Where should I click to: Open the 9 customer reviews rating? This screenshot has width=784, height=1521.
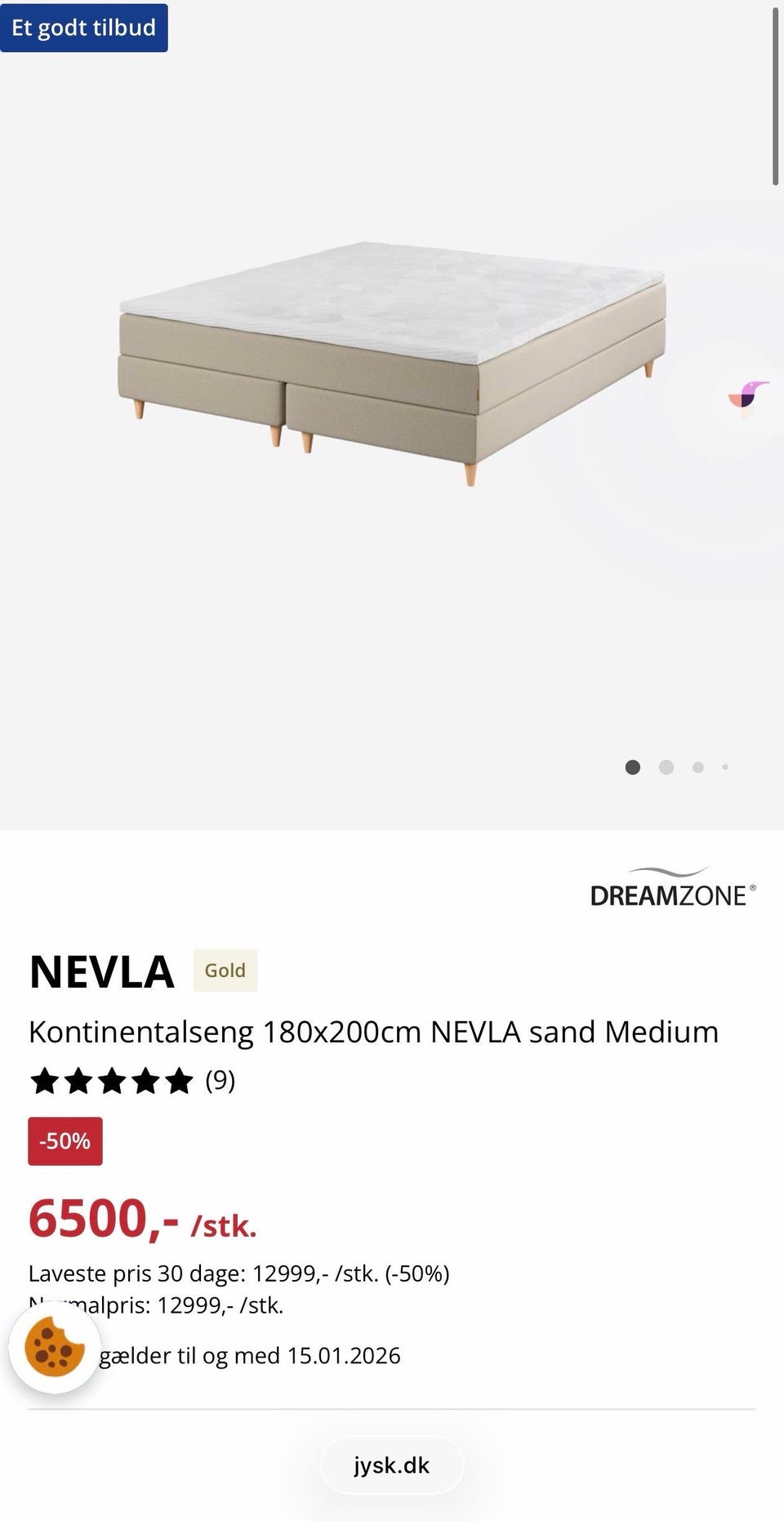pos(132,1081)
